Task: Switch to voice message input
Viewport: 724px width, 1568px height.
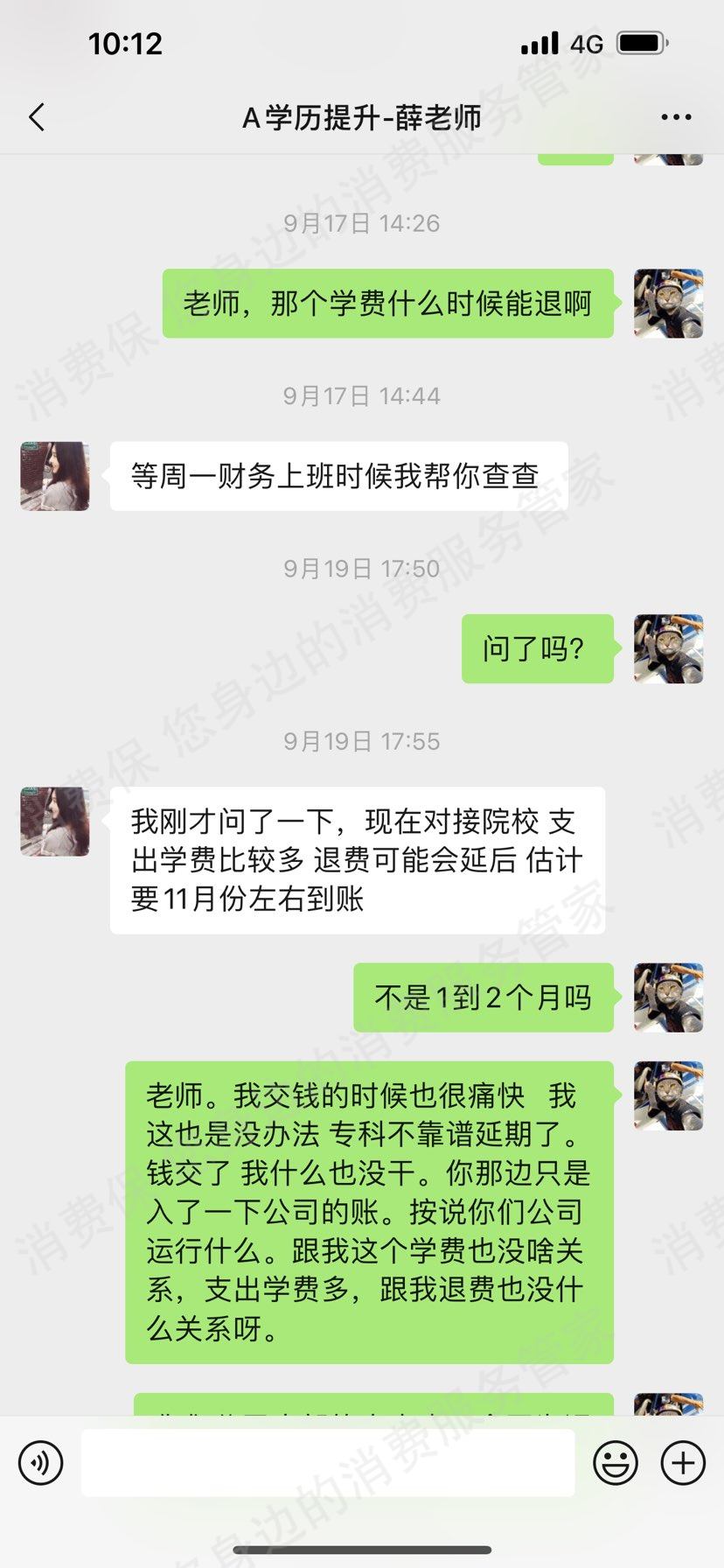Action: click(x=40, y=1462)
